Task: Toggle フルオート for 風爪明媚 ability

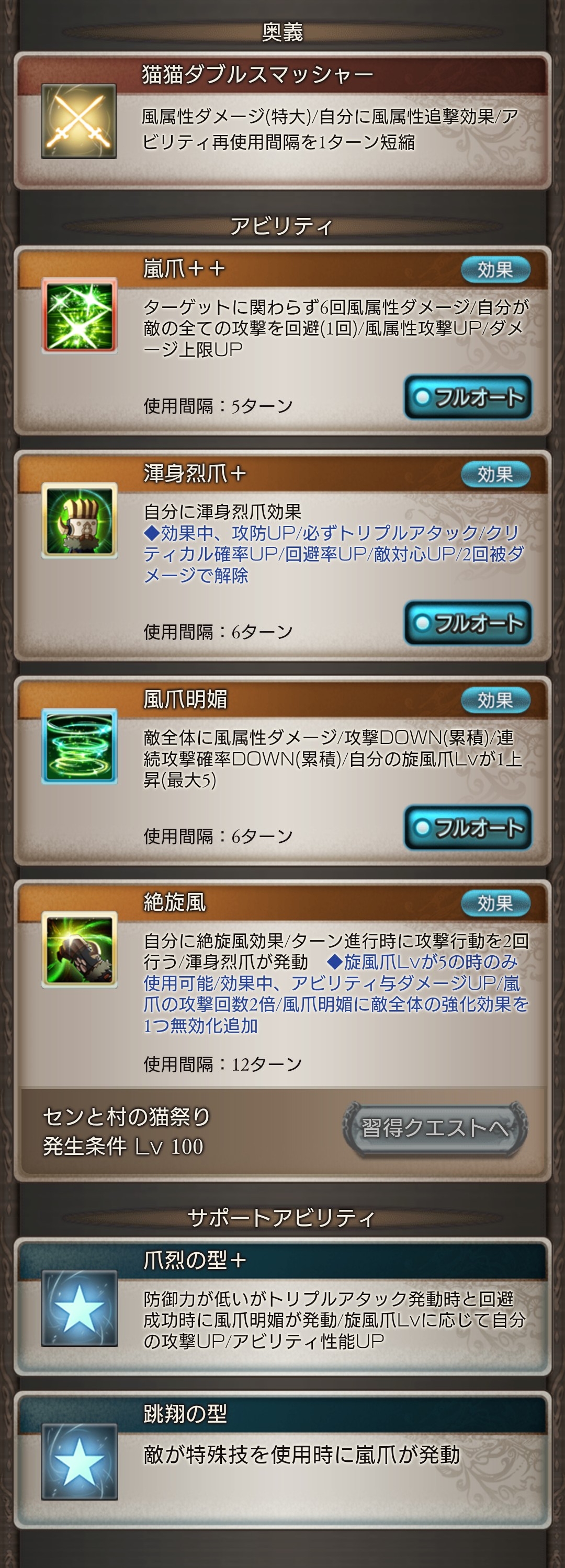Action: coord(468,828)
